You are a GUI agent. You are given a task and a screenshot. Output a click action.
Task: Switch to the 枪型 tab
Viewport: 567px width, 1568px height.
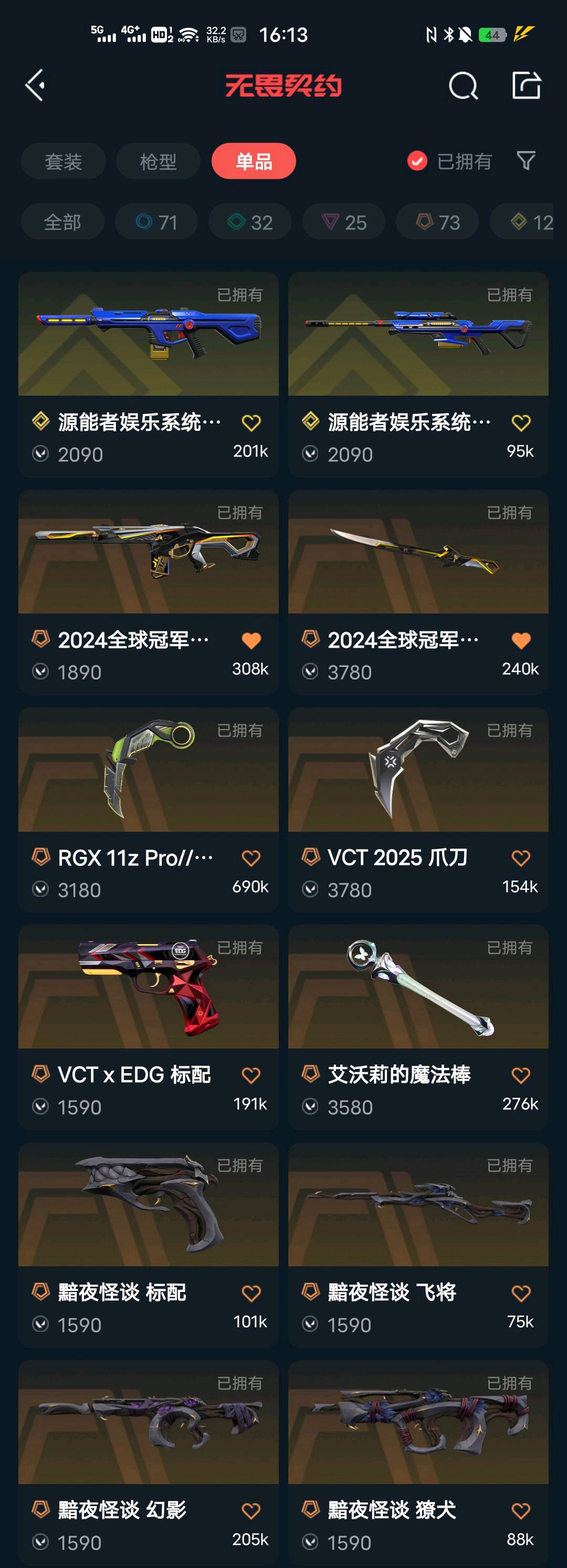click(x=157, y=161)
